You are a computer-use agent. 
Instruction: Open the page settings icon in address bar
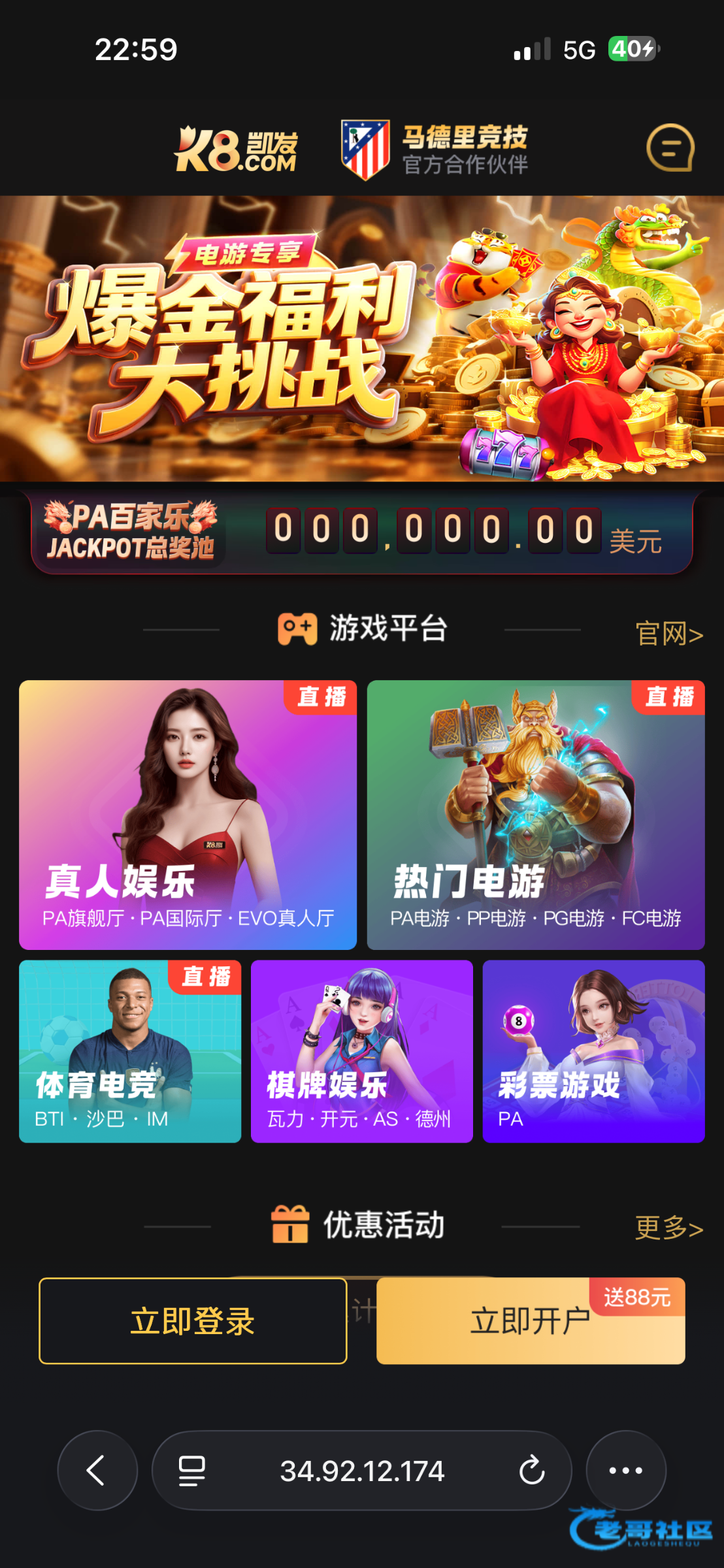point(191,1471)
